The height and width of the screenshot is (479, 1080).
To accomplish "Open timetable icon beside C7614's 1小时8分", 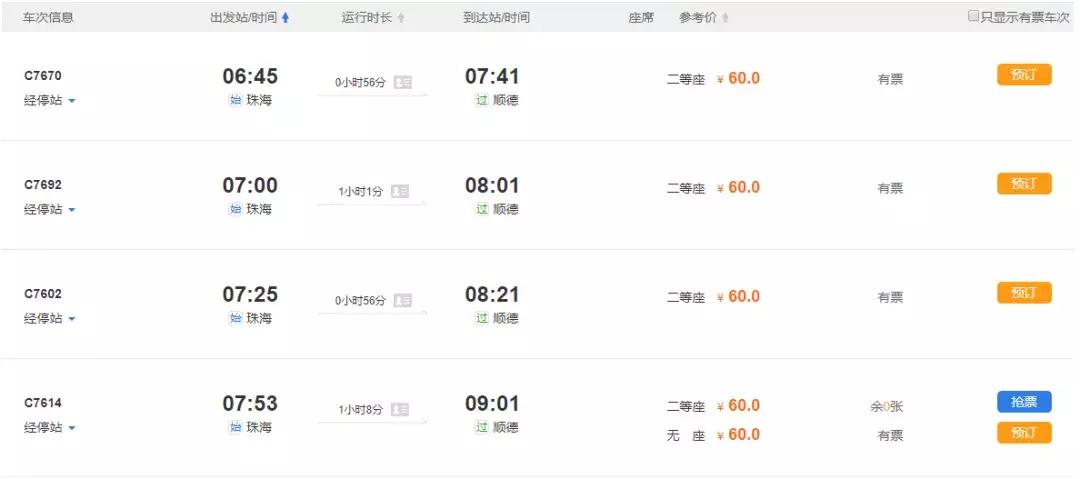I will coord(400,409).
